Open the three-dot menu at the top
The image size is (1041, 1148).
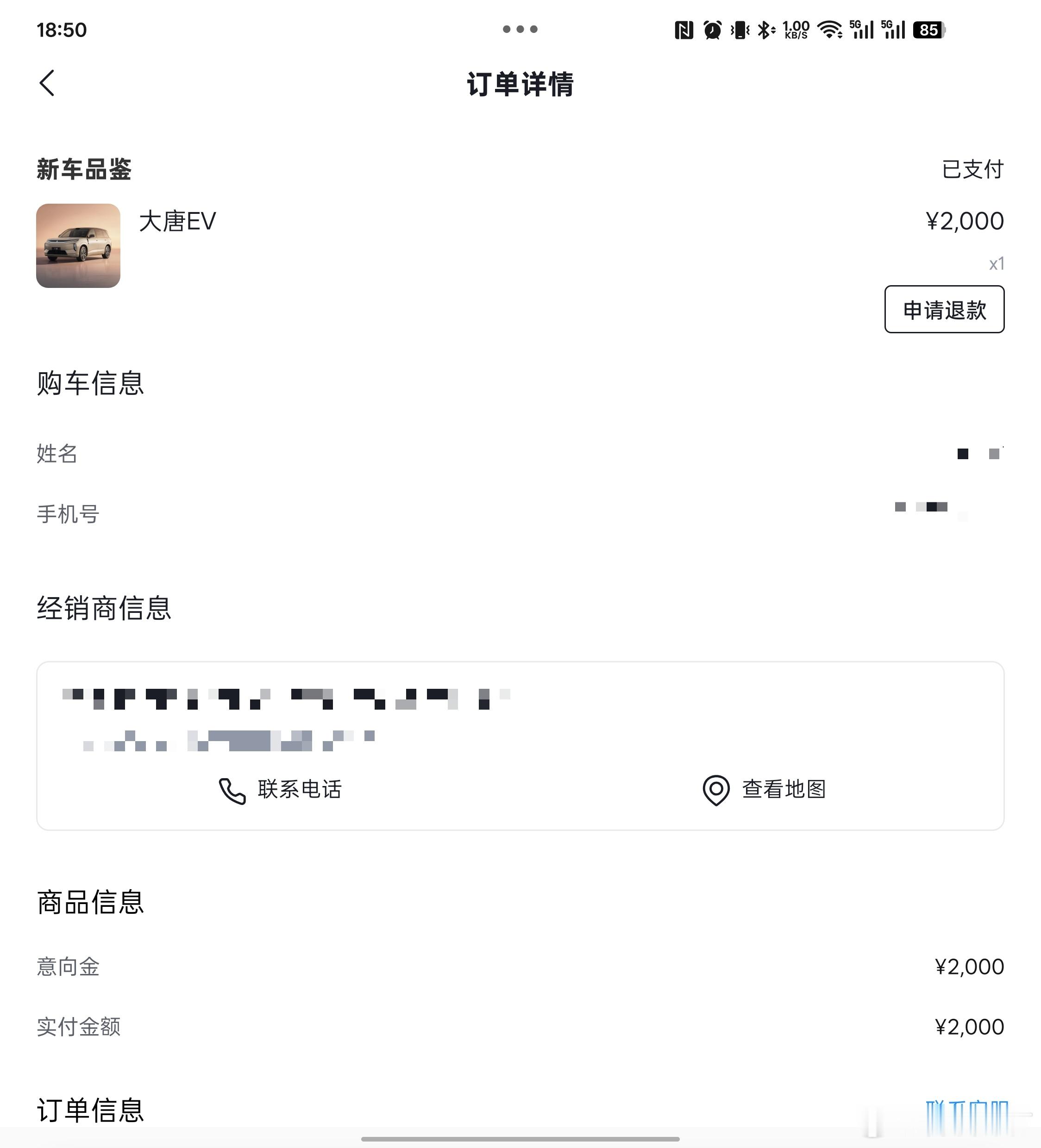520,30
